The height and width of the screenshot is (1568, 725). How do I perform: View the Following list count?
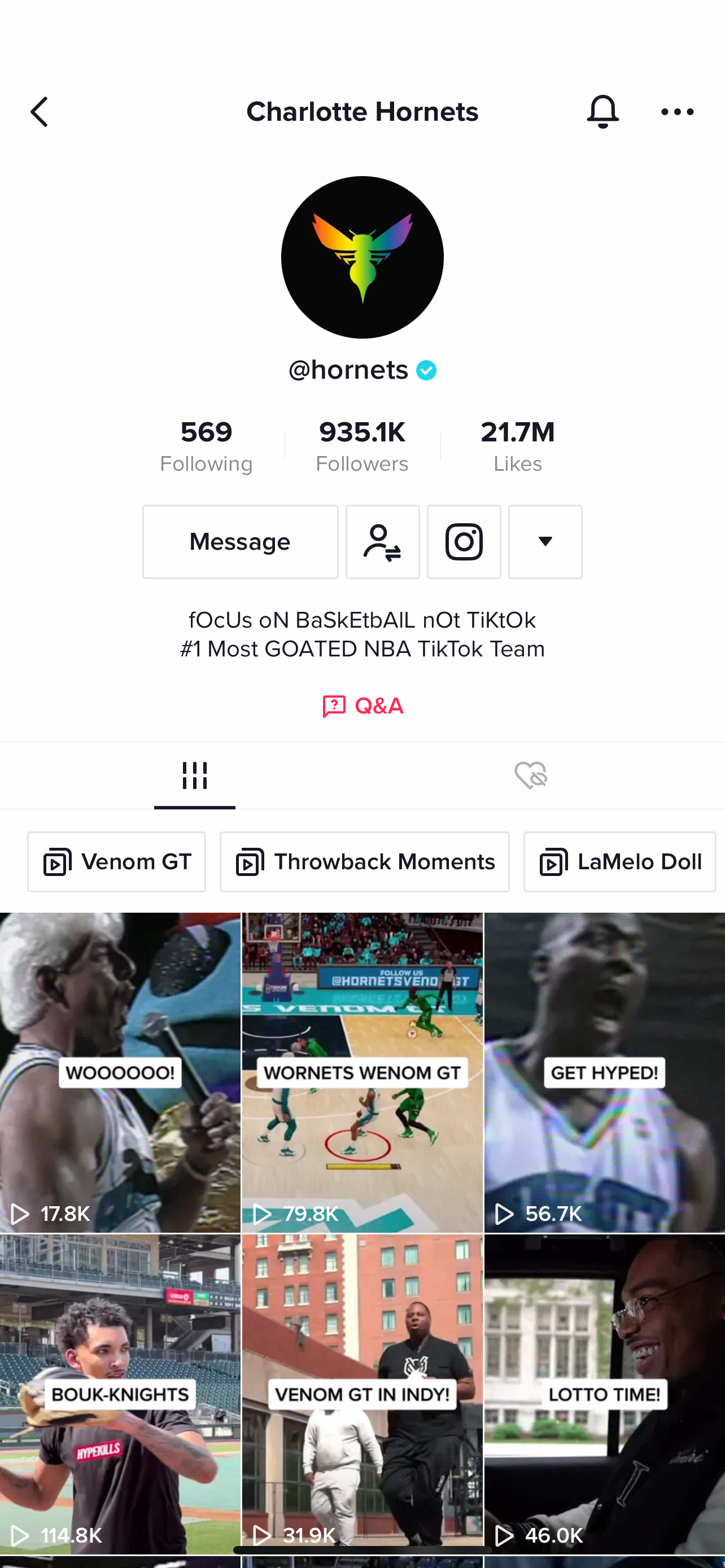(206, 447)
